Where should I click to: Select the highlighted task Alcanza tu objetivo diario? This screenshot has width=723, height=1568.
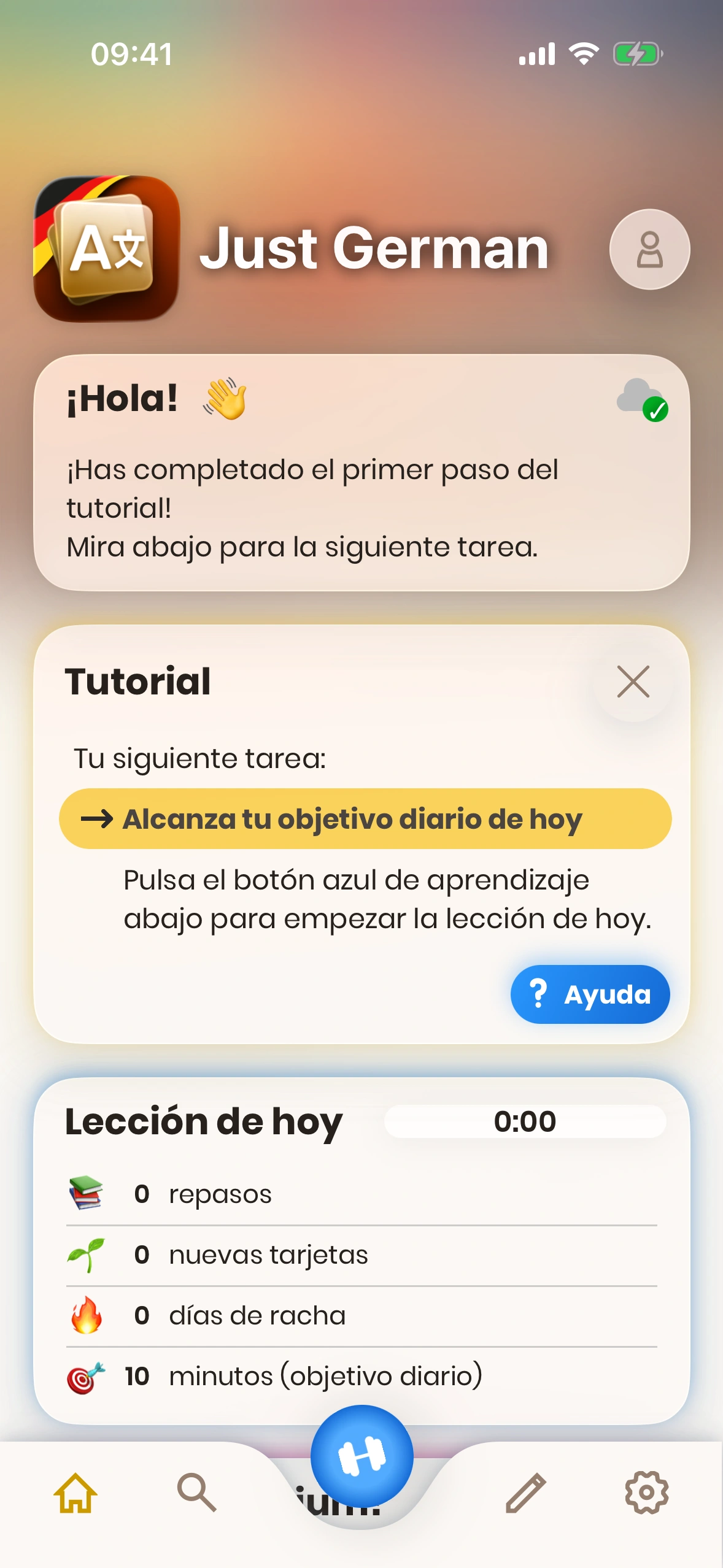(x=365, y=818)
